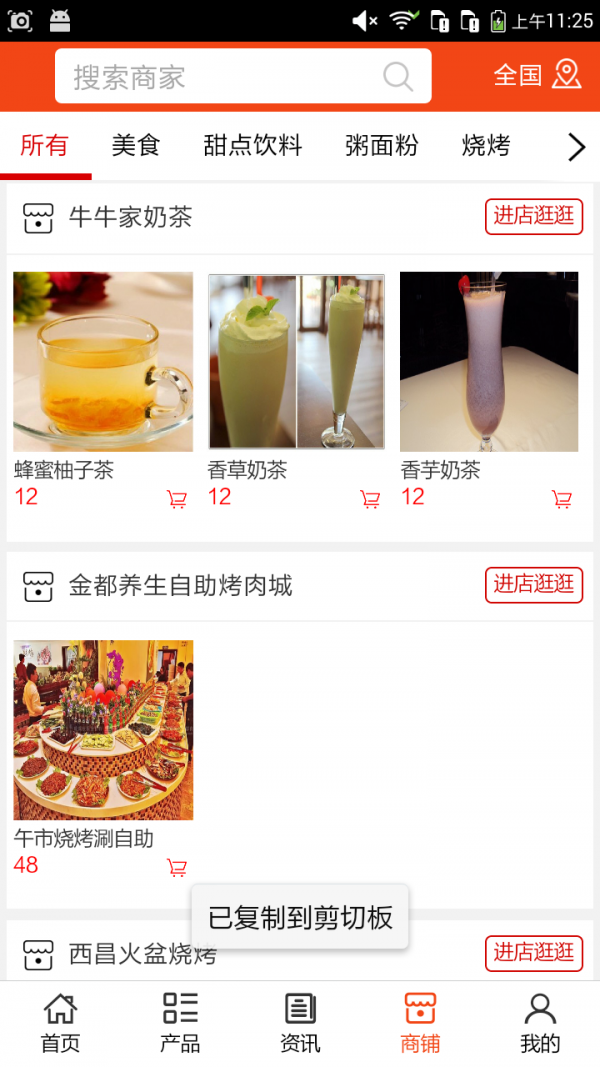Expand more categories with the arrow
Screen dimensions: 600x1067
pos(576,148)
